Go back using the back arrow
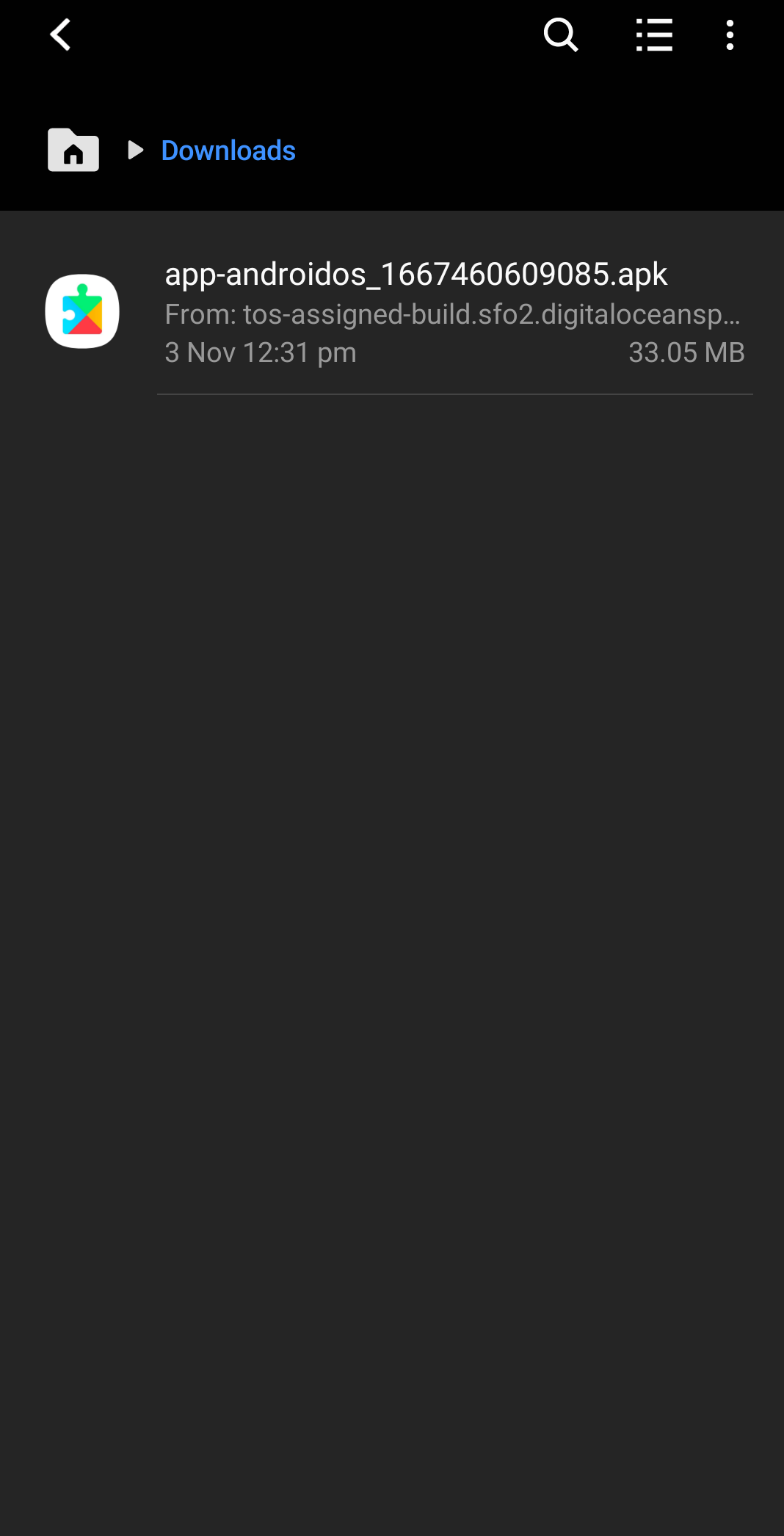Image resolution: width=784 pixels, height=1536 pixels. [60, 35]
